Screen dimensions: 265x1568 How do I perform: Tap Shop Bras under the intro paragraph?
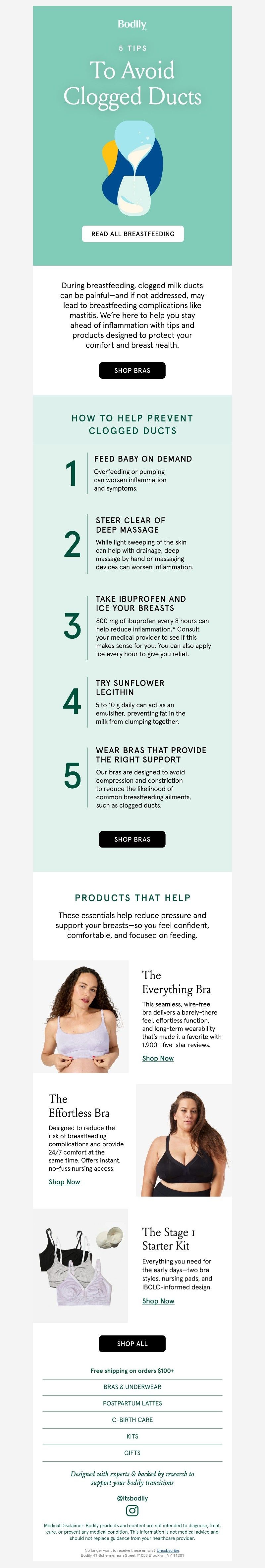point(132,370)
